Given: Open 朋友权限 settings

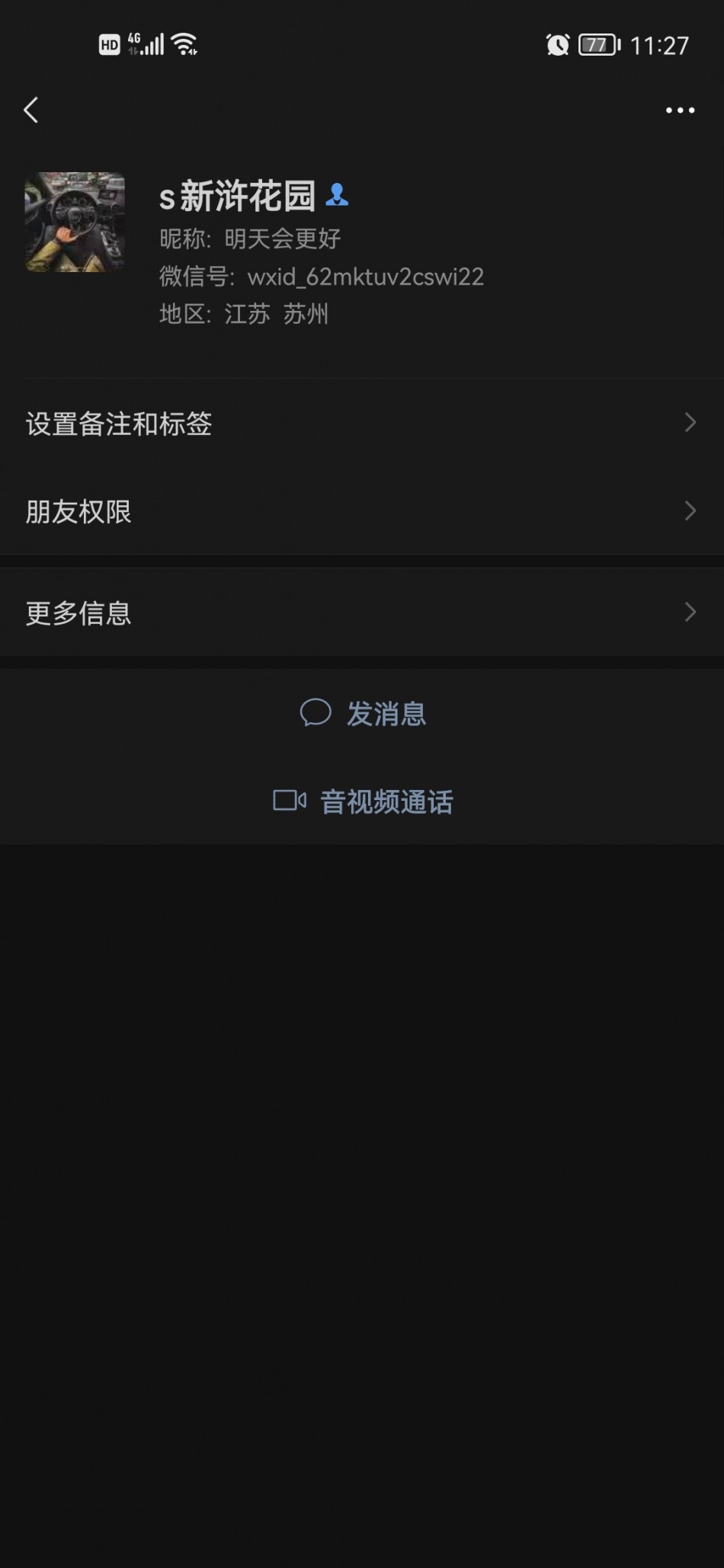Looking at the screenshot, I should (362, 511).
